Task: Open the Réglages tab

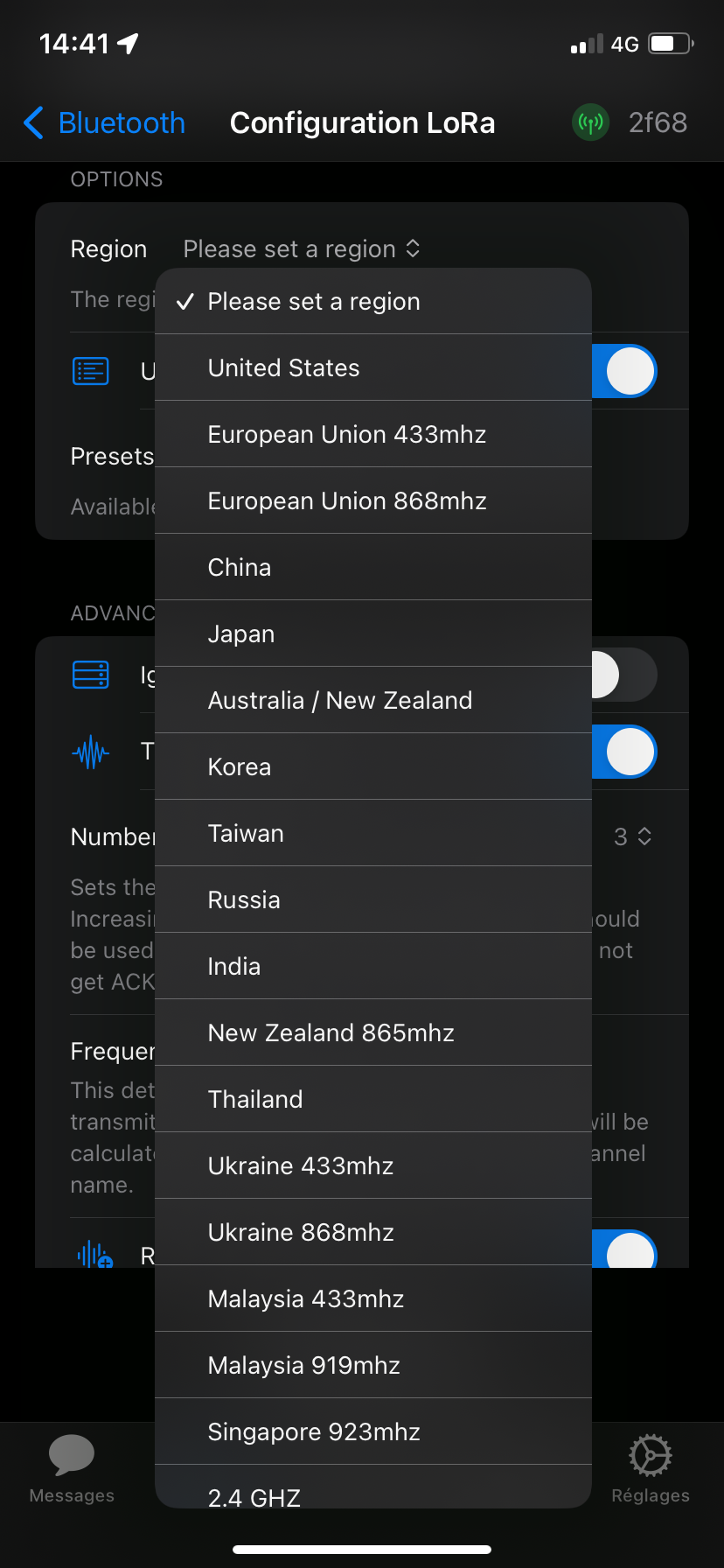Action: (651, 1470)
